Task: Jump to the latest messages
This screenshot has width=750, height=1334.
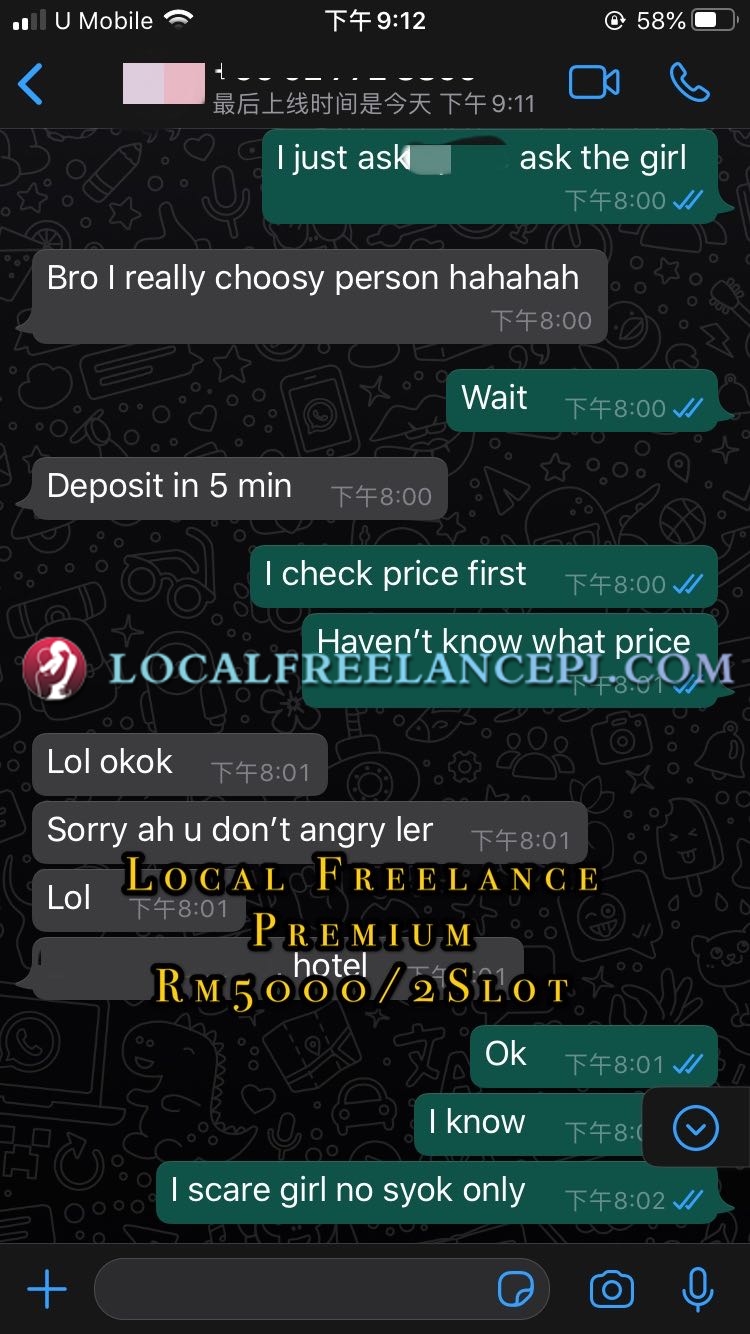Action: 696,1129
